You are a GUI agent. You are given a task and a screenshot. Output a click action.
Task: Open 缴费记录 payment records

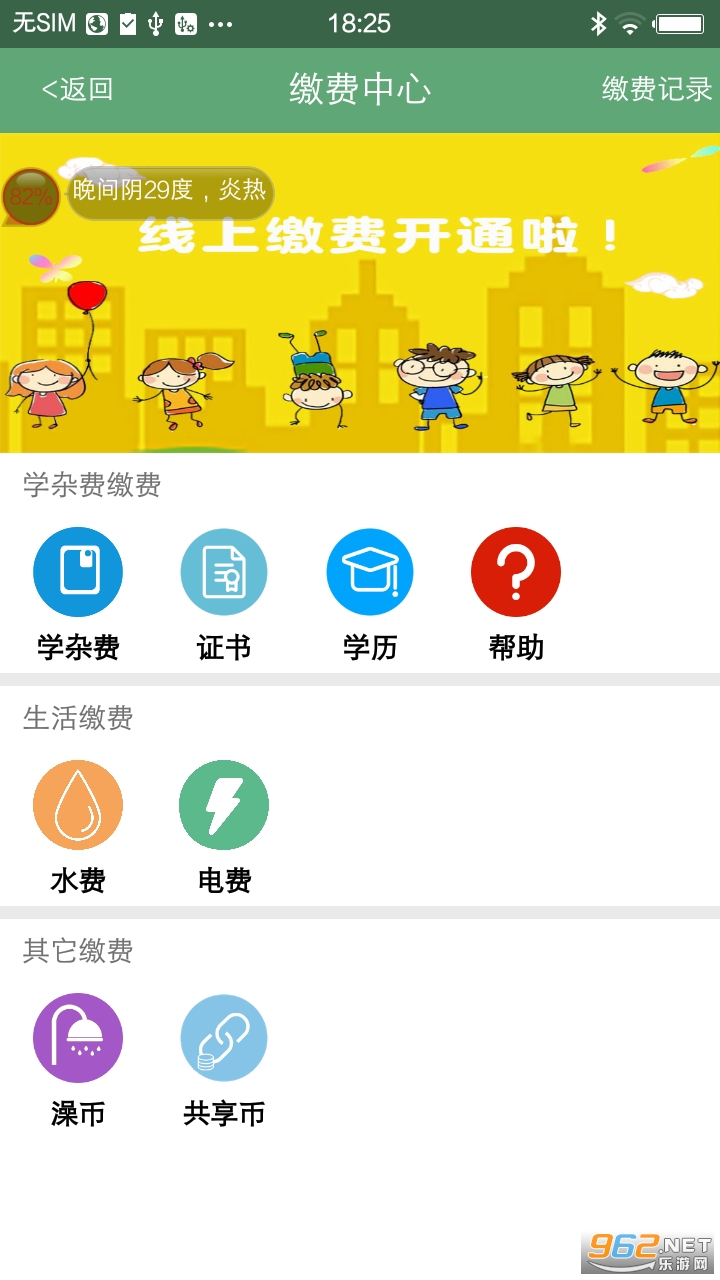[x=656, y=89]
